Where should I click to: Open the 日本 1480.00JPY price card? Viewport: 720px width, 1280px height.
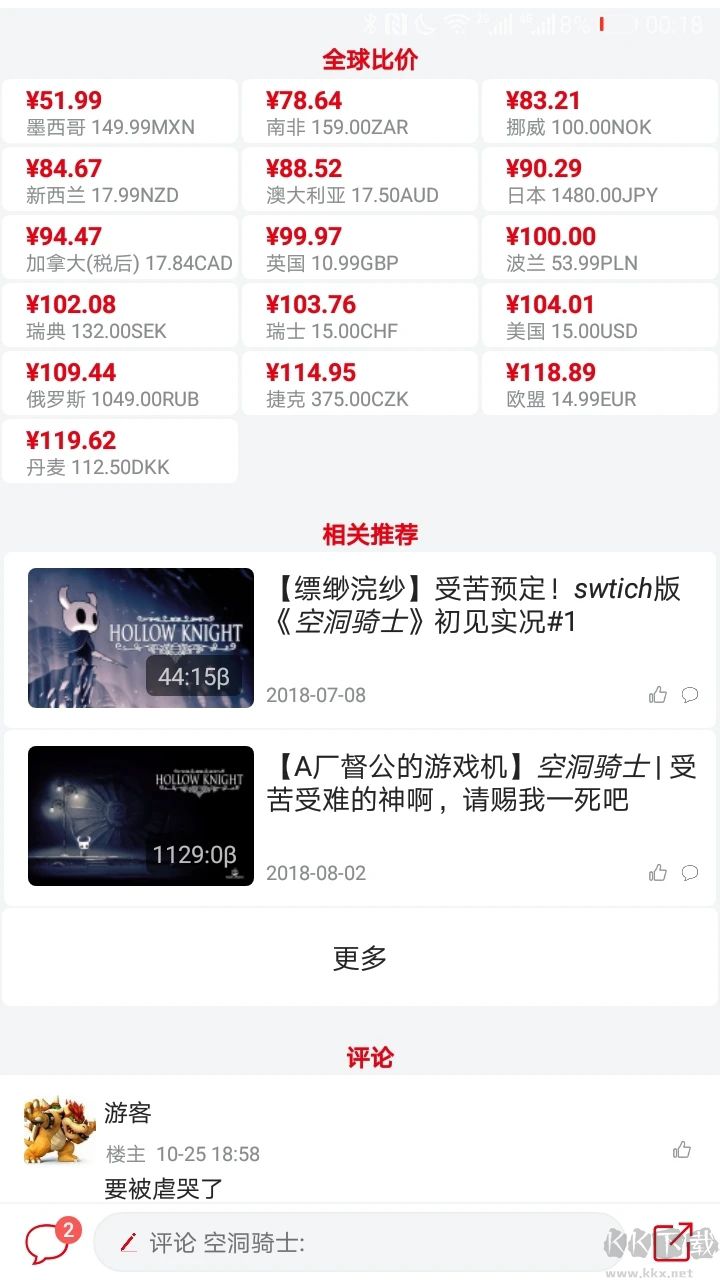pos(598,179)
